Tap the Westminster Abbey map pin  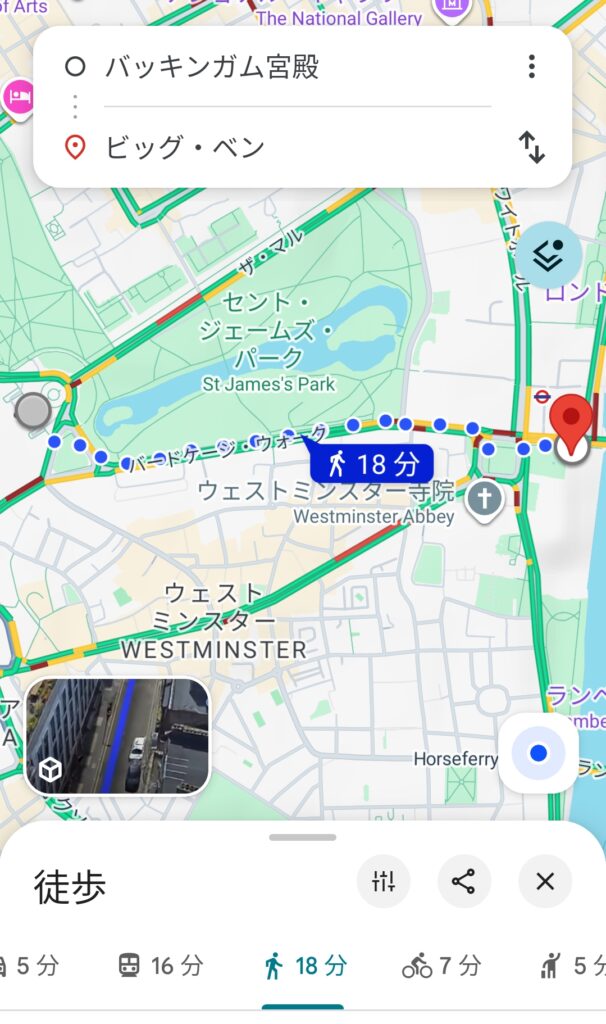click(484, 497)
